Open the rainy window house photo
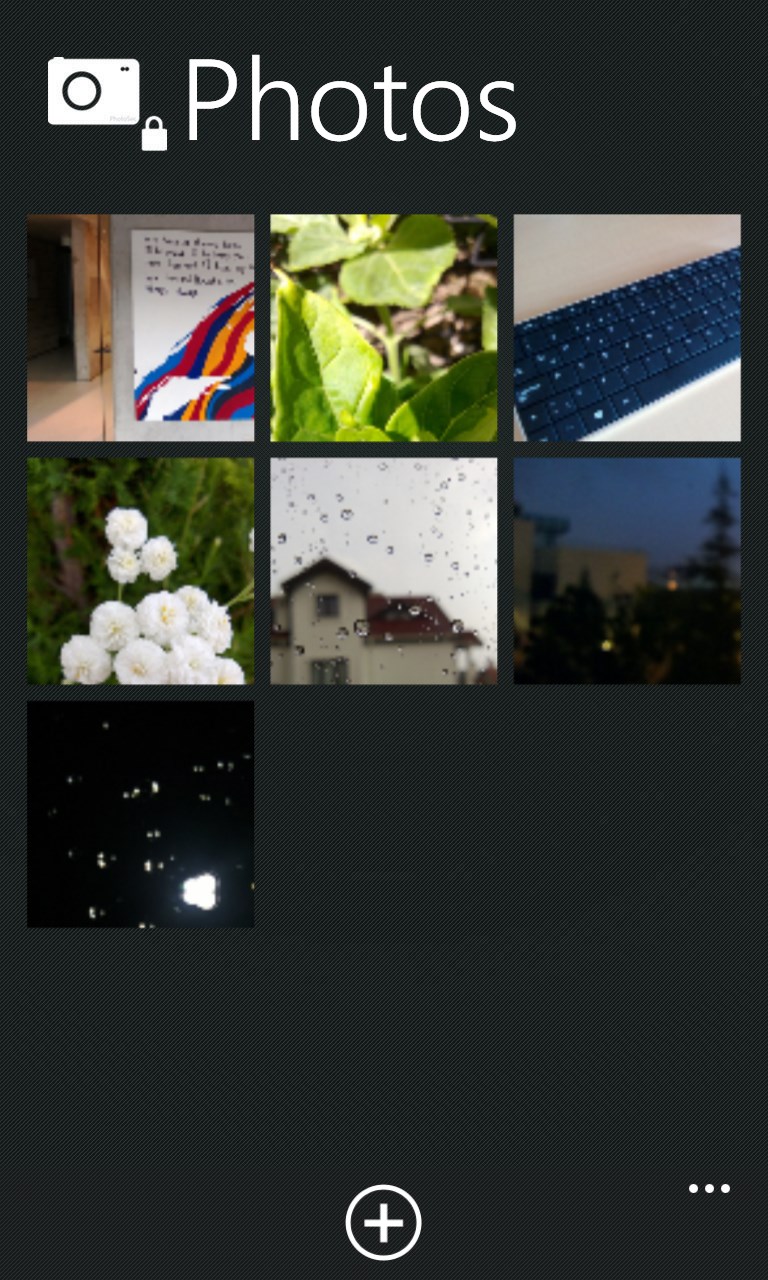This screenshot has height=1280, width=768. pyautogui.click(x=384, y=571)
